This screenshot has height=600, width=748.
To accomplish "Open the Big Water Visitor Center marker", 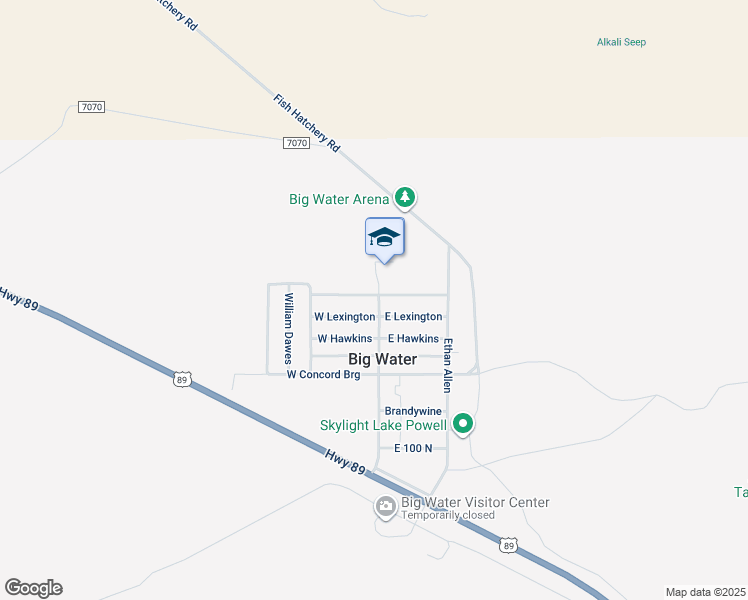I will point(386,507).
